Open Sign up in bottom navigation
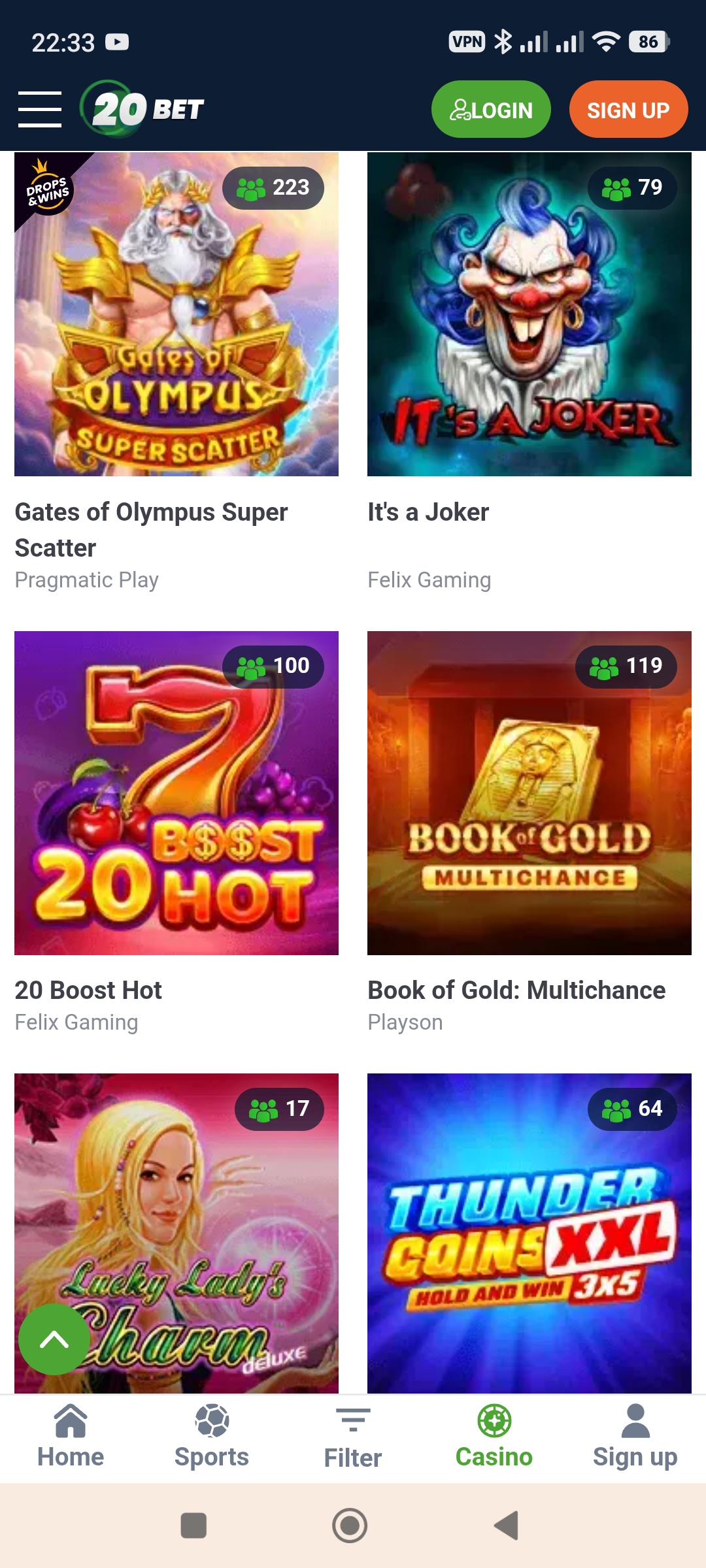The image size is (706, 1568). click(635, 1437)
